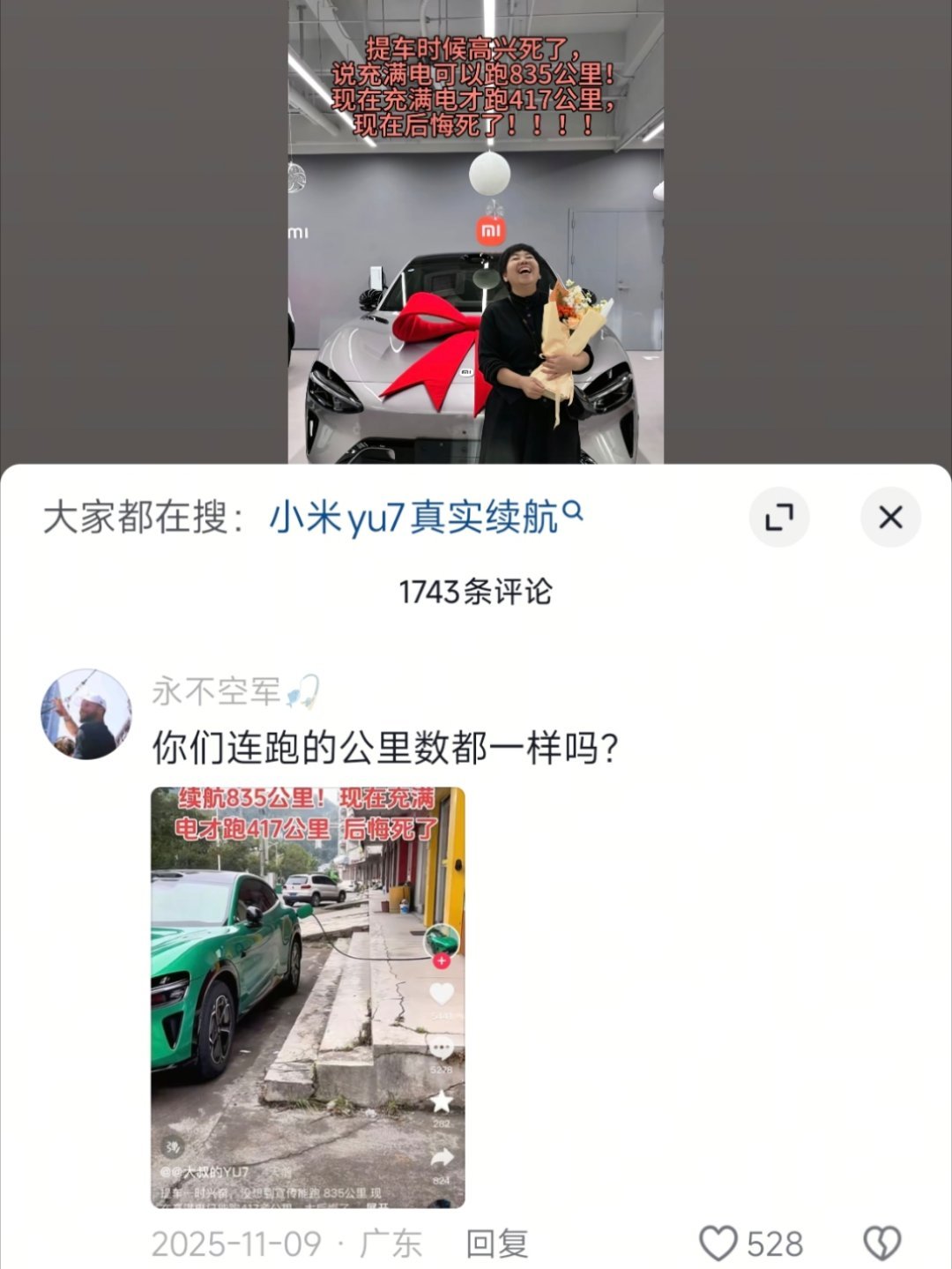Dislike the comment with the broken-heart icon

coord(879,1243)
